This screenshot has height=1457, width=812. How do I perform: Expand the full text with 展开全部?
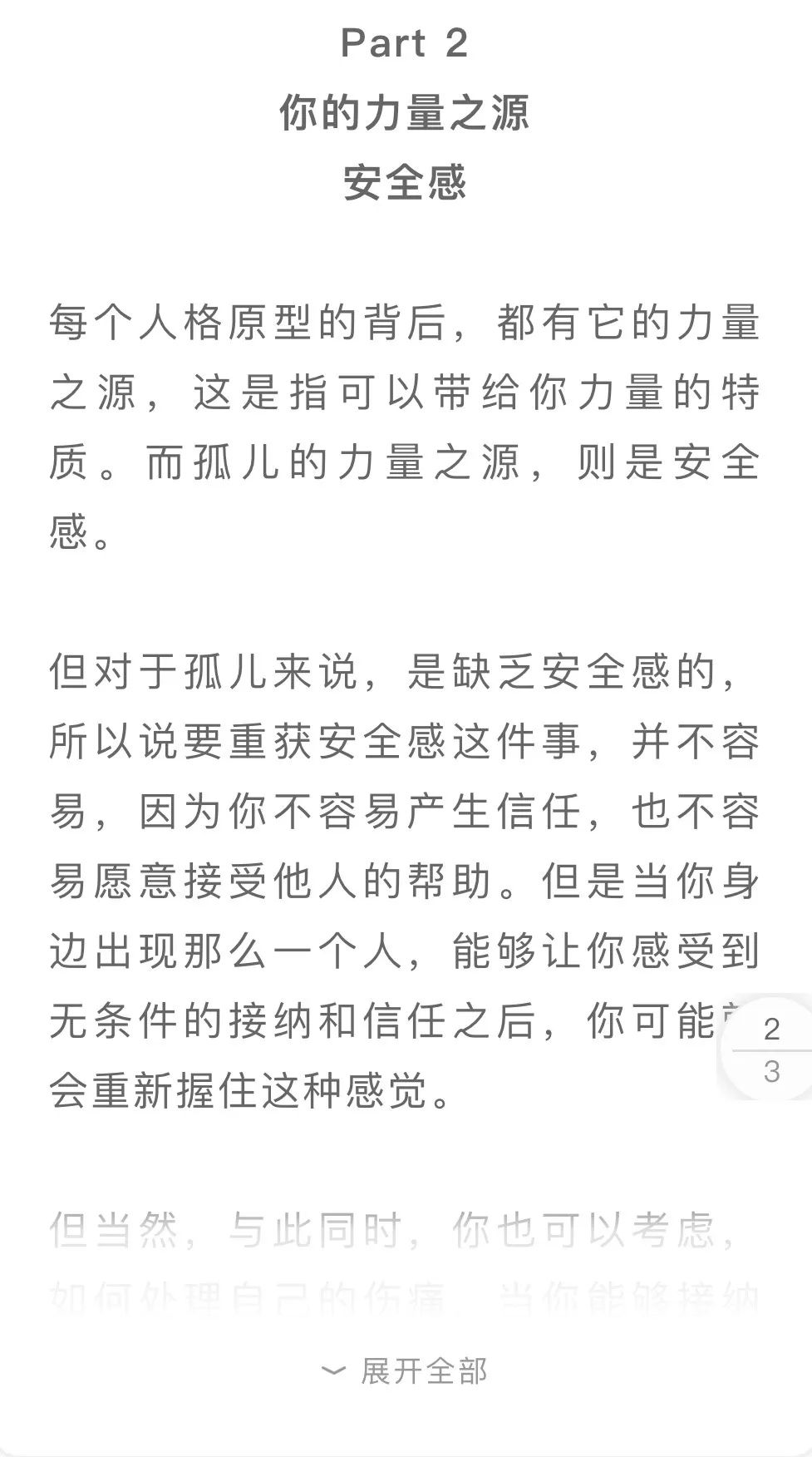point(406,1371)
